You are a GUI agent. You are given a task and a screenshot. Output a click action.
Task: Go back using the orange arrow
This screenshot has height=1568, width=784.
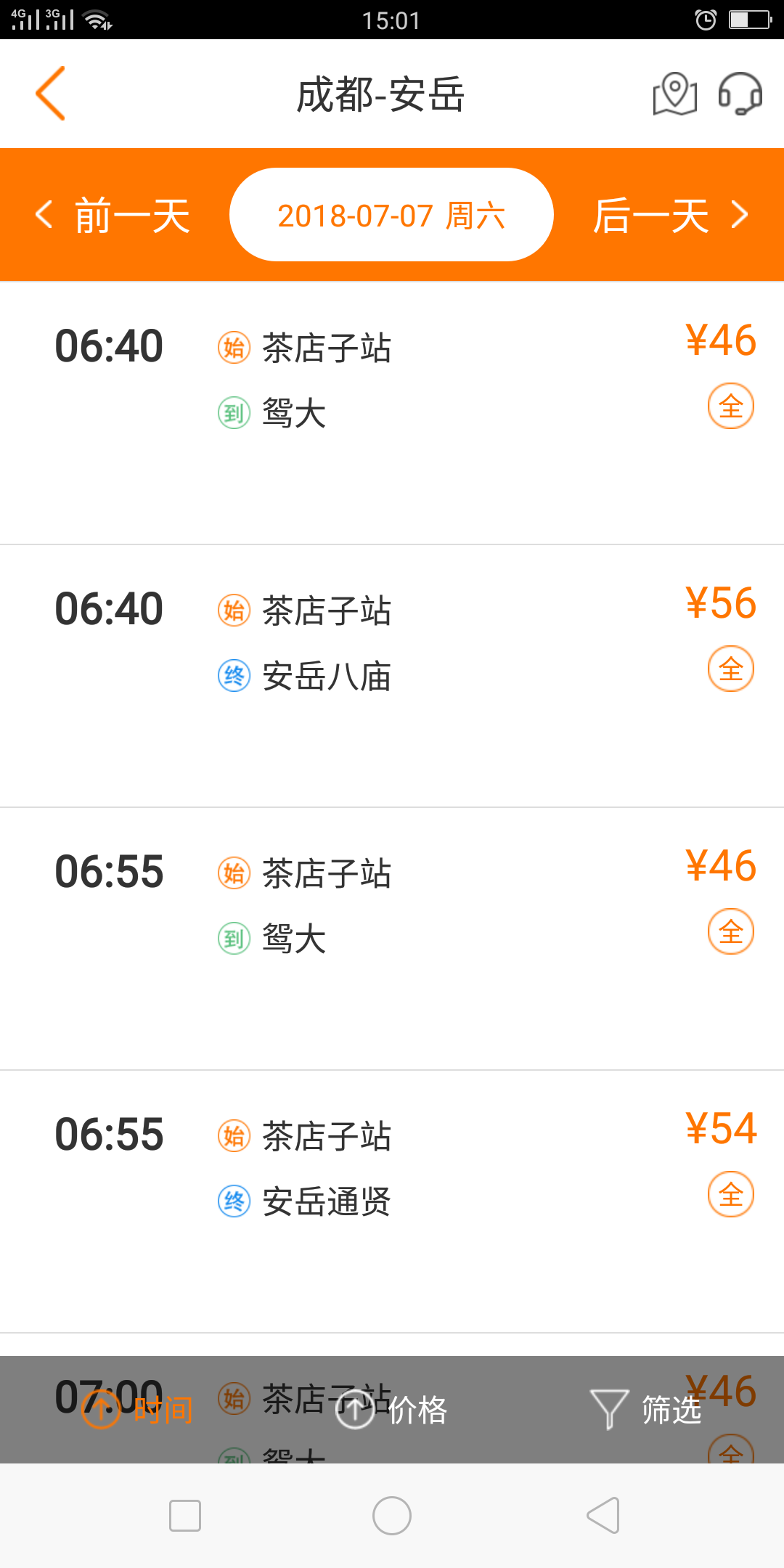[51, 94]
